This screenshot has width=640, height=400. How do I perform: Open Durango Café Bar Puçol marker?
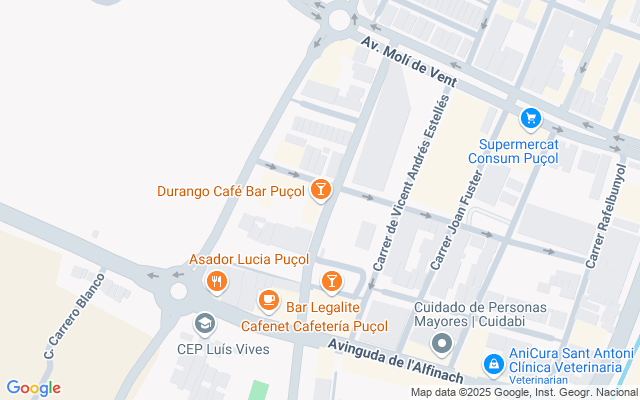320,189
